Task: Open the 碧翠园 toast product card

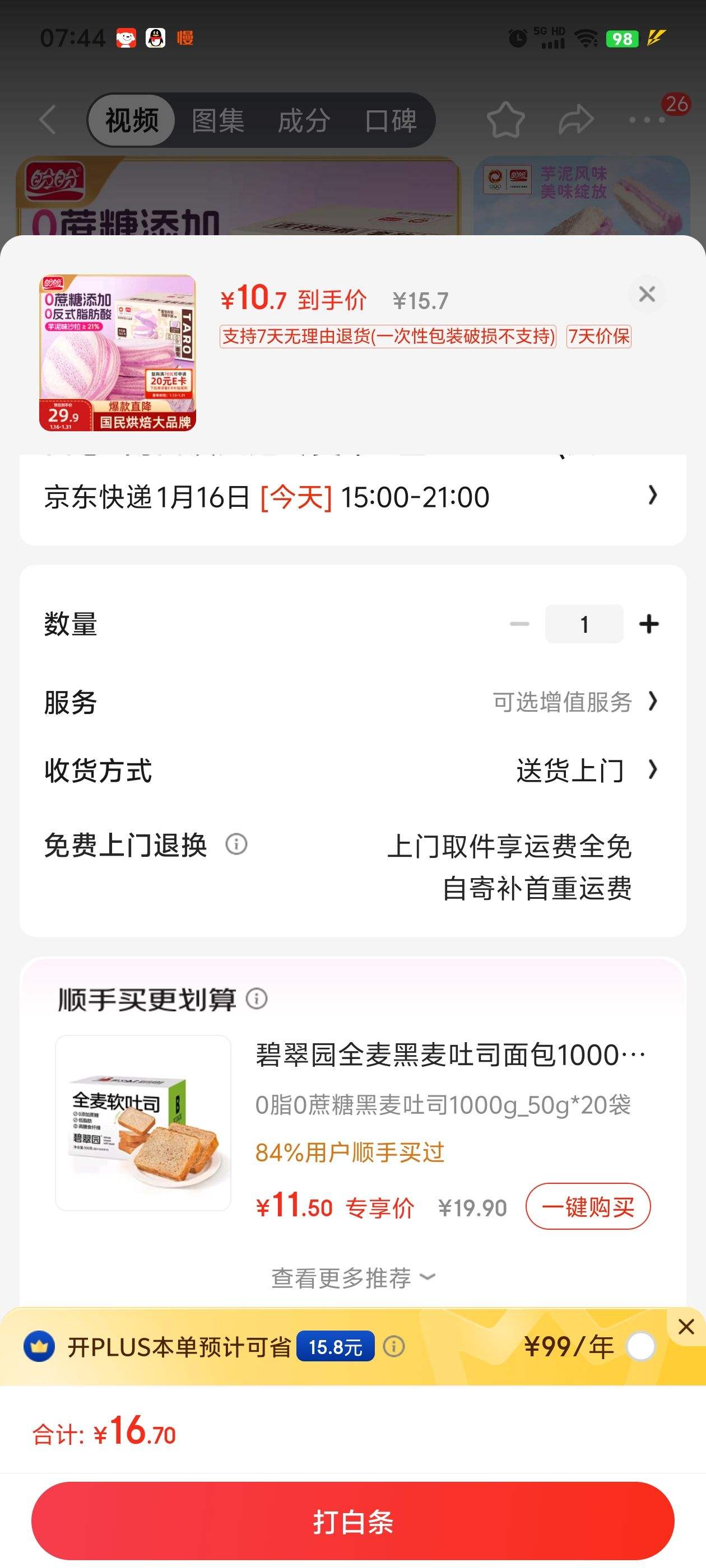Action: click(144, 1122)
